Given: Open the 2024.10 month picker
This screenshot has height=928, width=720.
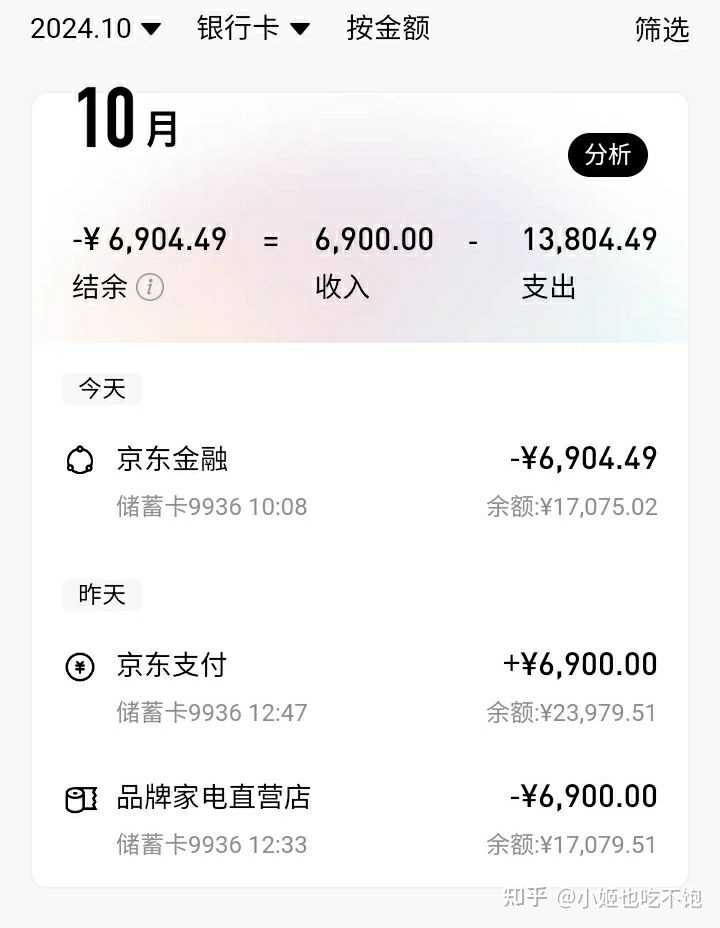Looking at the screenshot, I should point(95,28).
